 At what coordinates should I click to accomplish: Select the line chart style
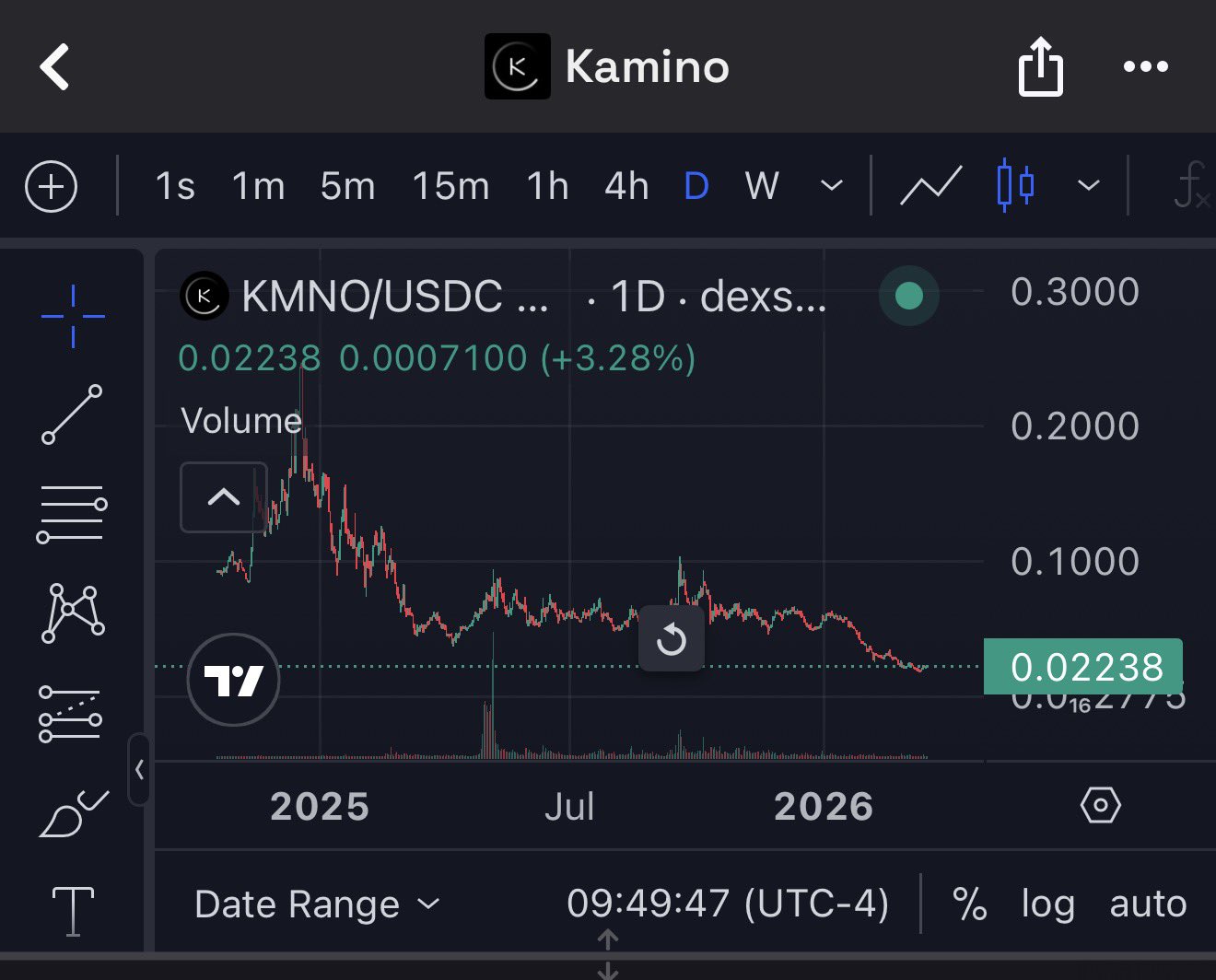(x=930, y=187)
